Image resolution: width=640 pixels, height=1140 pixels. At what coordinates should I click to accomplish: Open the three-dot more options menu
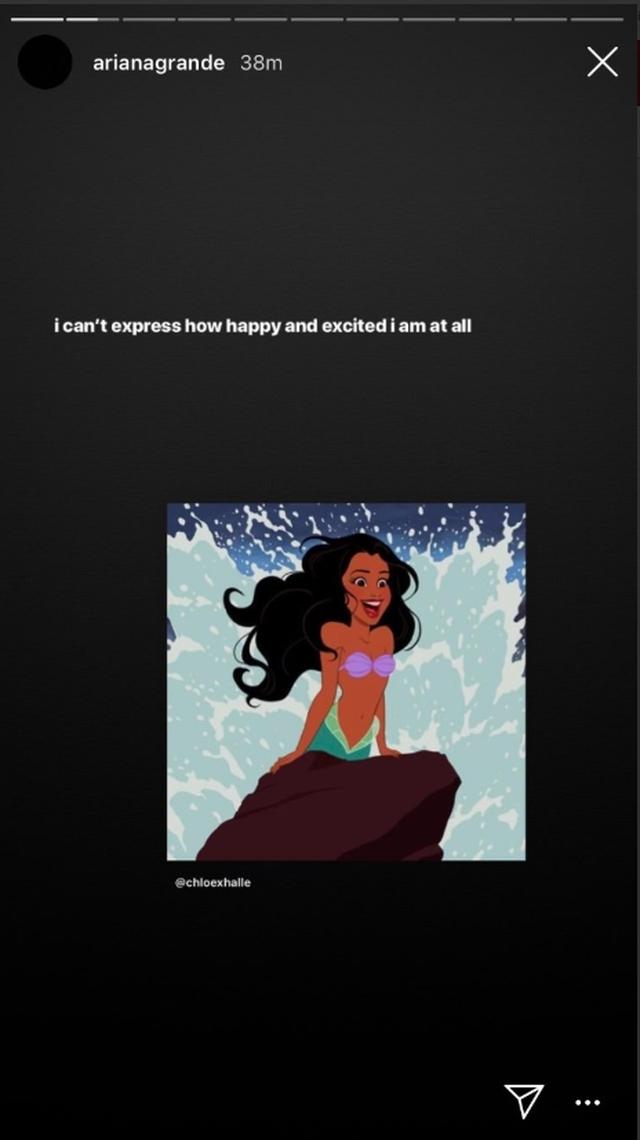(588, 1102)
